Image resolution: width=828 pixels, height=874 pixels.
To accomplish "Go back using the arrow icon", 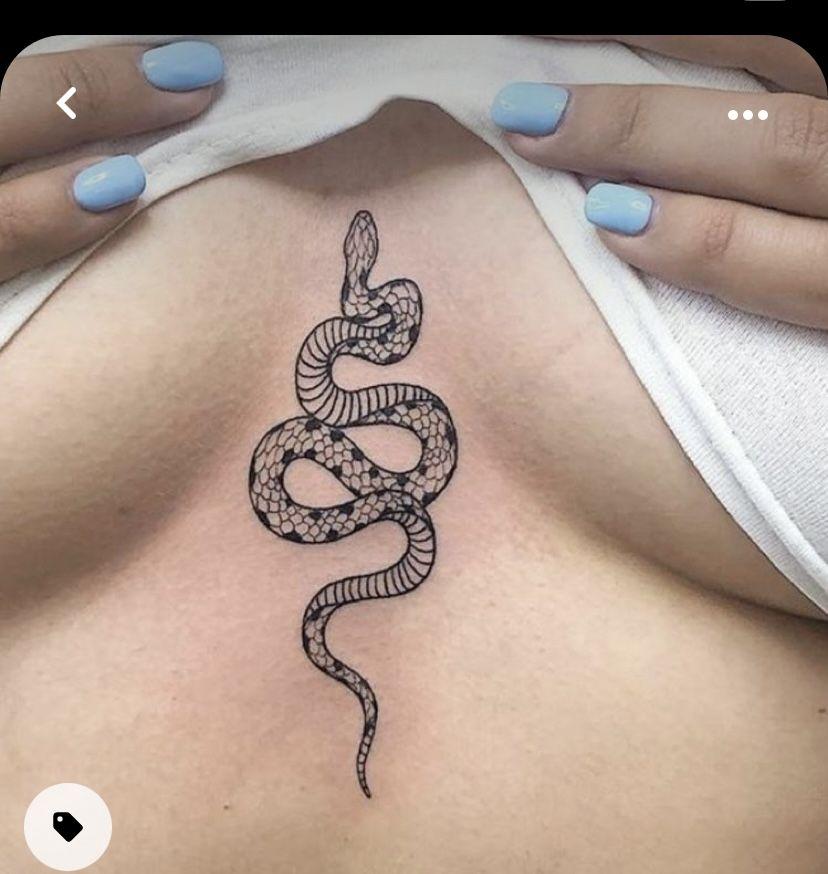I will (x=66, y=103).
